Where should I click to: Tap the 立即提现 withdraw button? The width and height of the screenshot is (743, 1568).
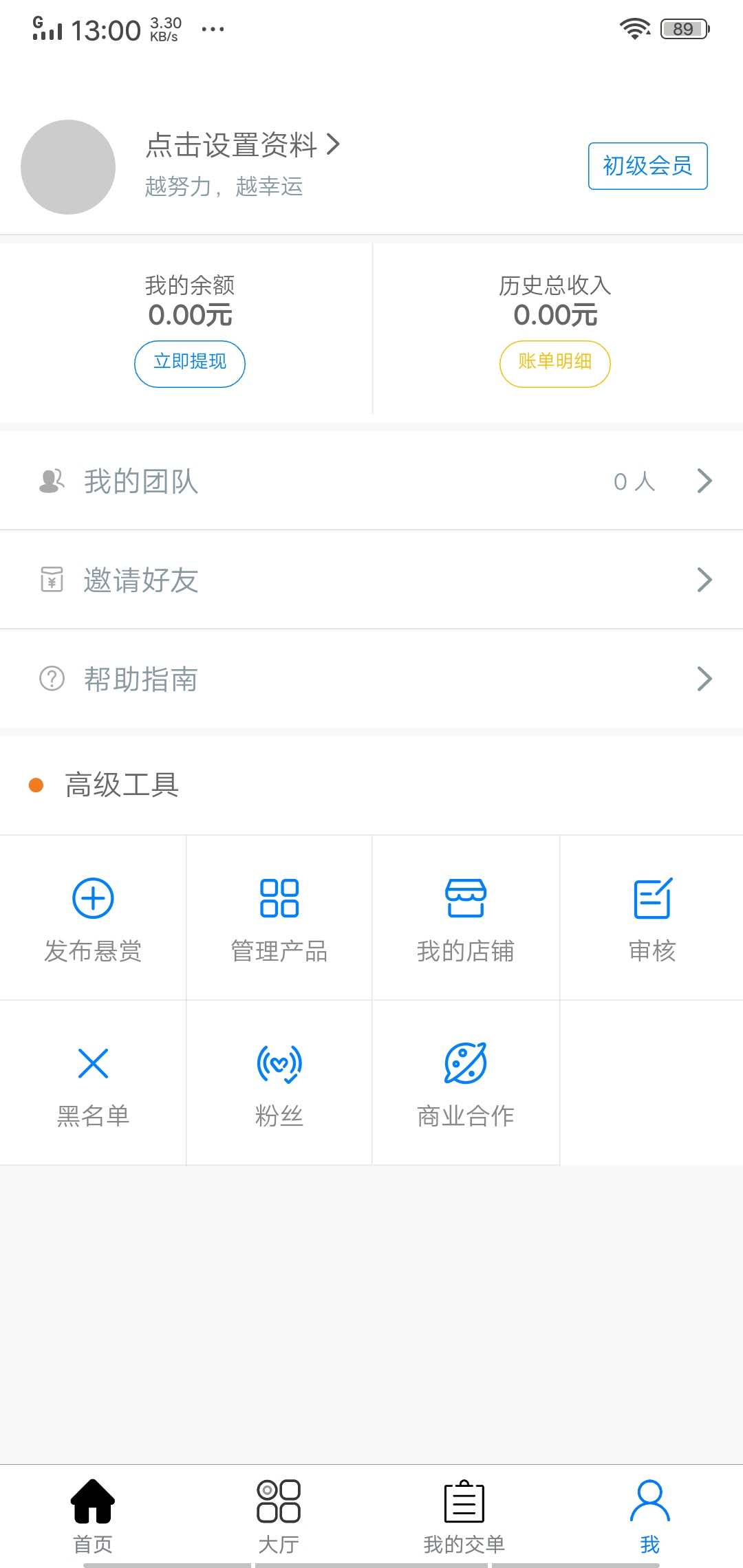point(189,363)
